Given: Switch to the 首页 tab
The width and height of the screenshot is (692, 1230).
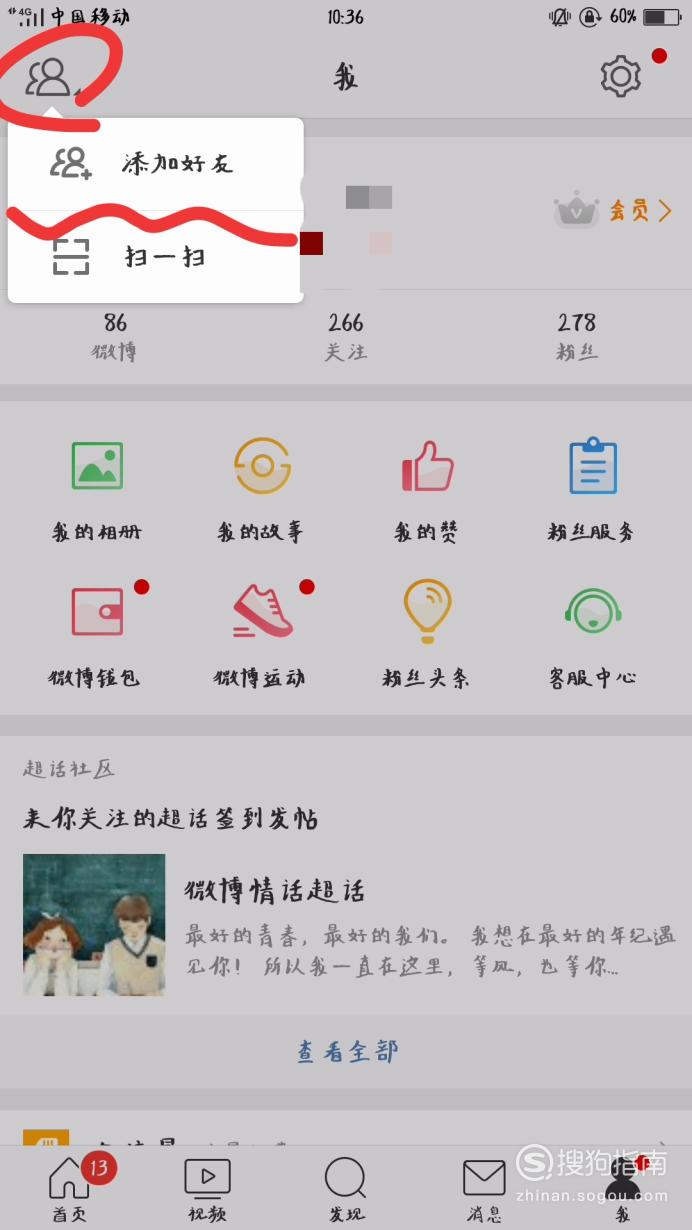Looking at the screenshot, I should coord(69,1190).
